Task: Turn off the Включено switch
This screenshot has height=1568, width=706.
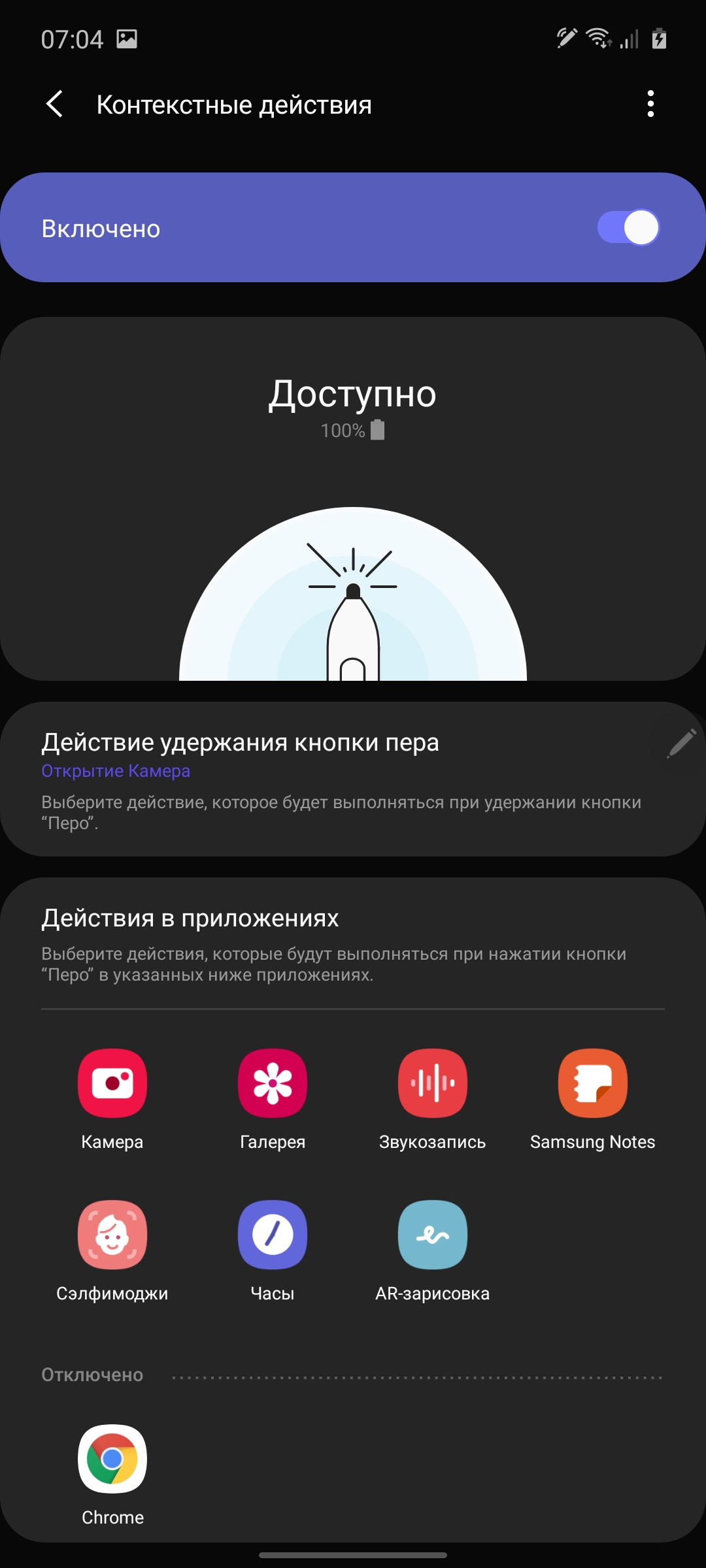Action: pos(628,227)
